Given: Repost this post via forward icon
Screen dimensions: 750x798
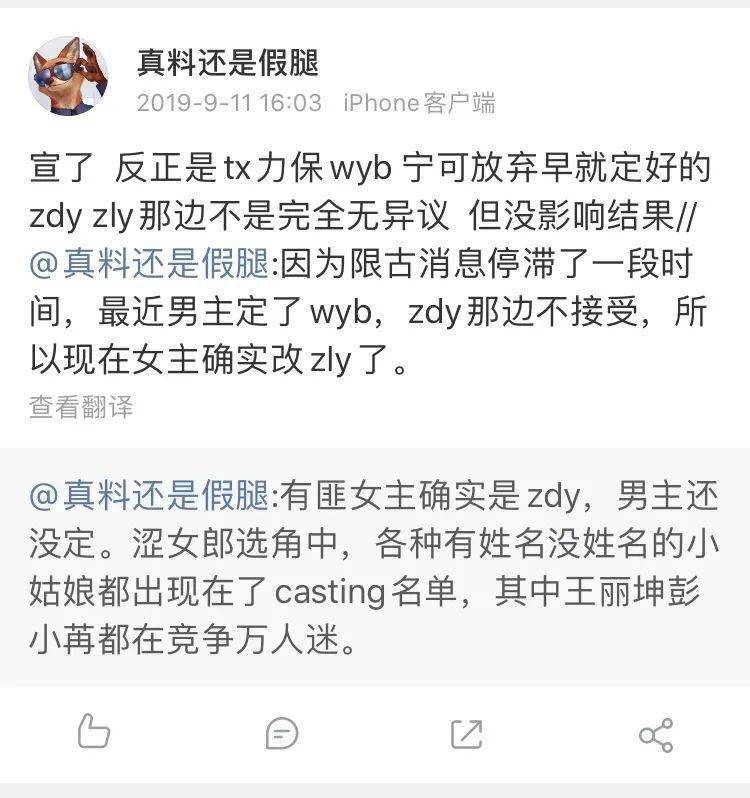Looking at the screenshot, I should 467,734.
